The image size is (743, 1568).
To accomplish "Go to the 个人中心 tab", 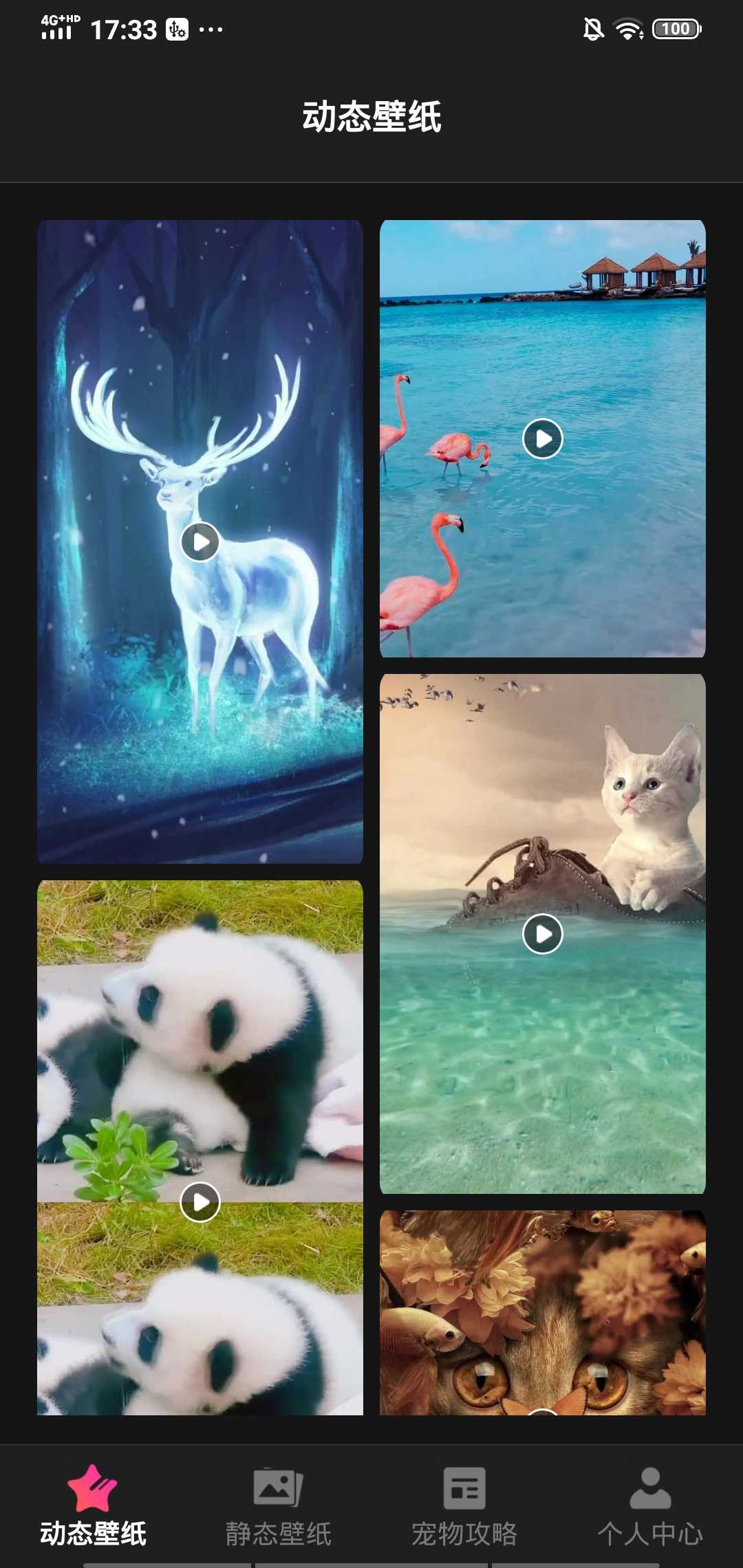I will (x=650, y=1506).
